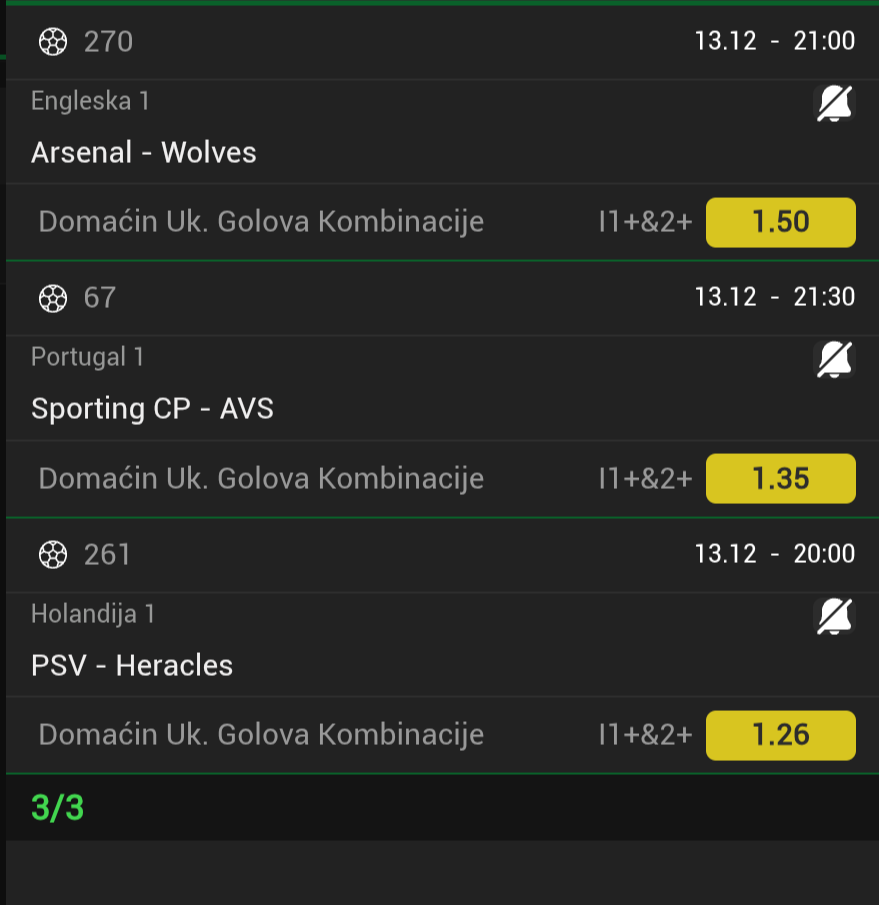Toggle notification bell for Sporting CP - AVS
Screen dimensions: 879x905
pos(834,360)
